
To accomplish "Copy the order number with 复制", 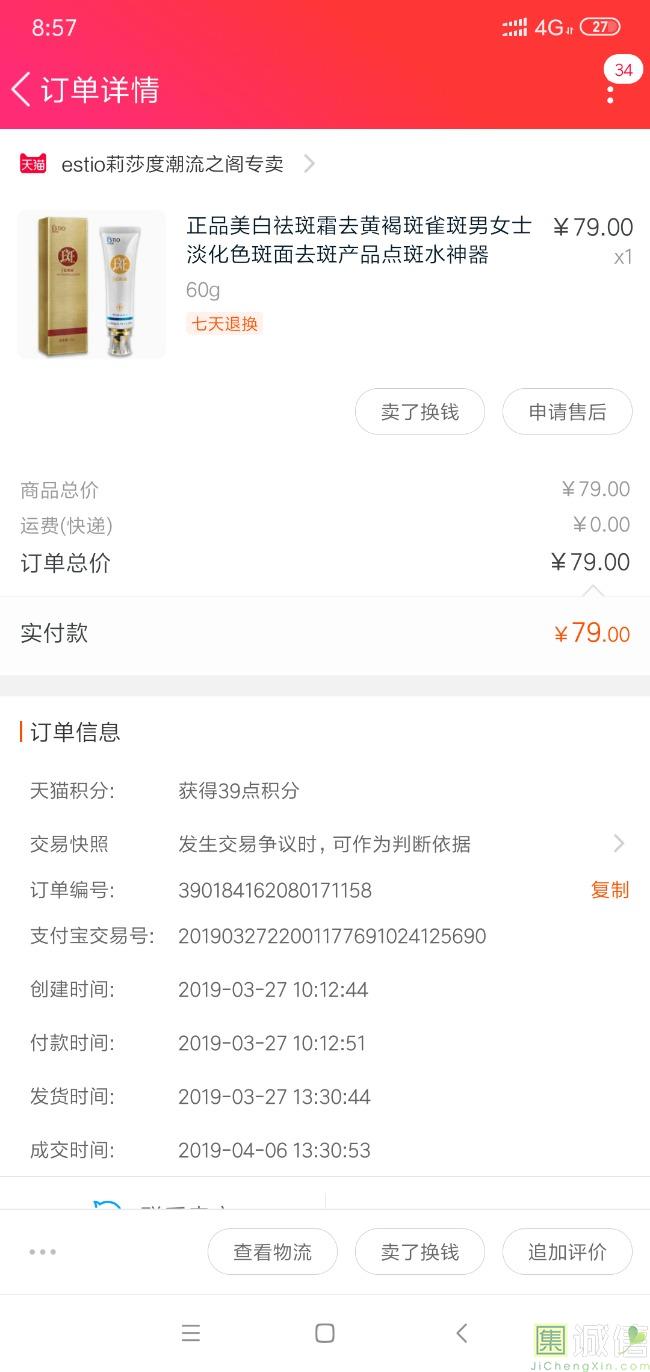I will point(609,890).
